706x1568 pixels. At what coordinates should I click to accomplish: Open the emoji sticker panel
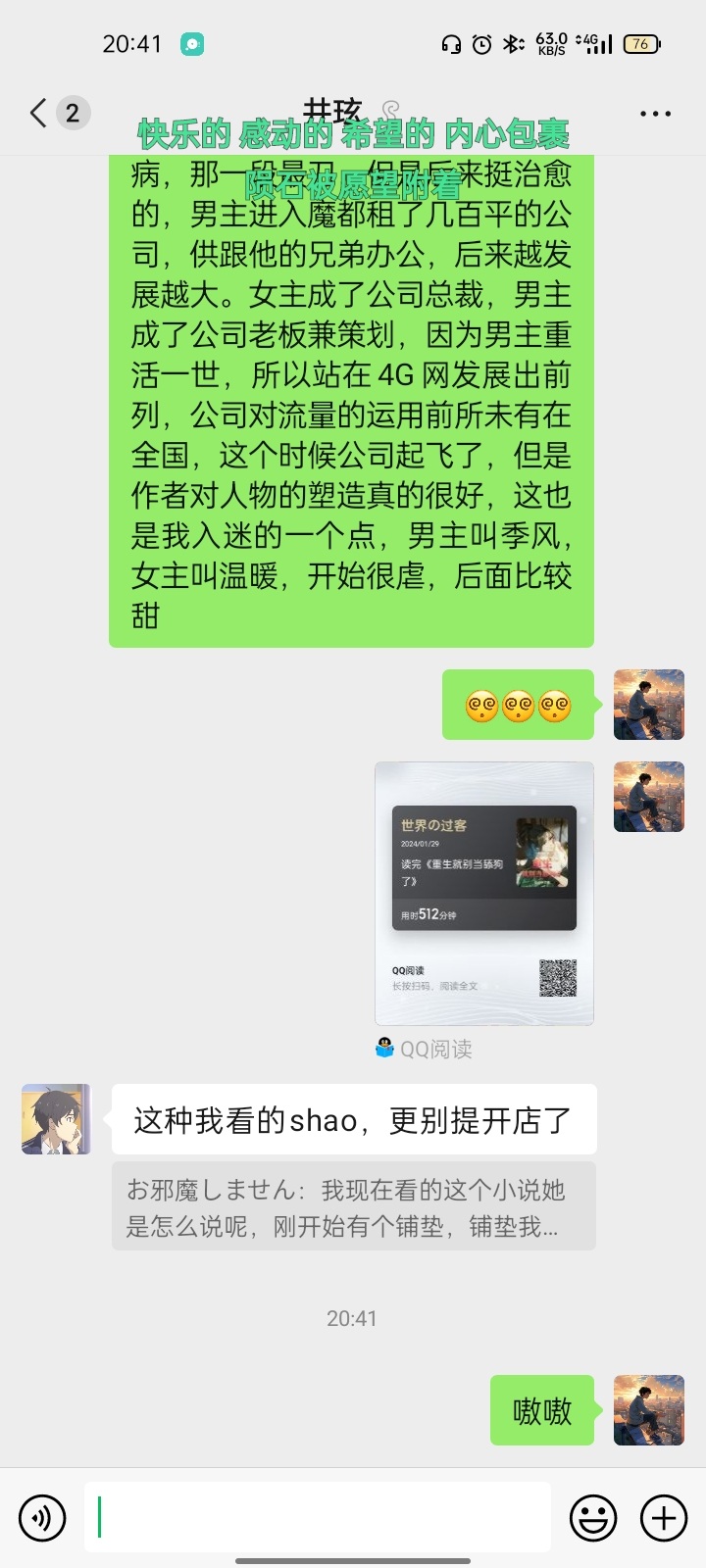(593, 1518)
